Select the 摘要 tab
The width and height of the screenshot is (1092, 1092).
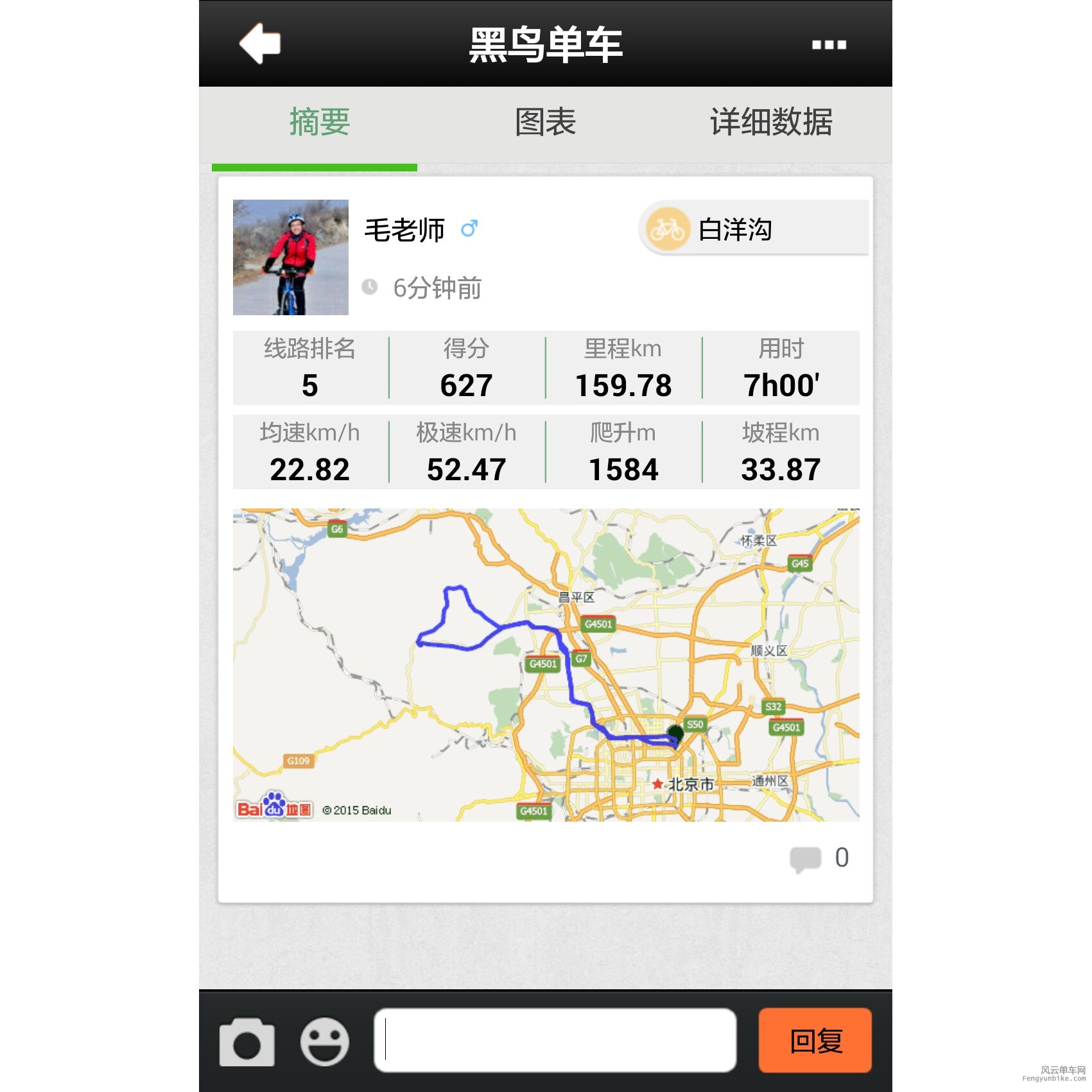click(319, 122)
